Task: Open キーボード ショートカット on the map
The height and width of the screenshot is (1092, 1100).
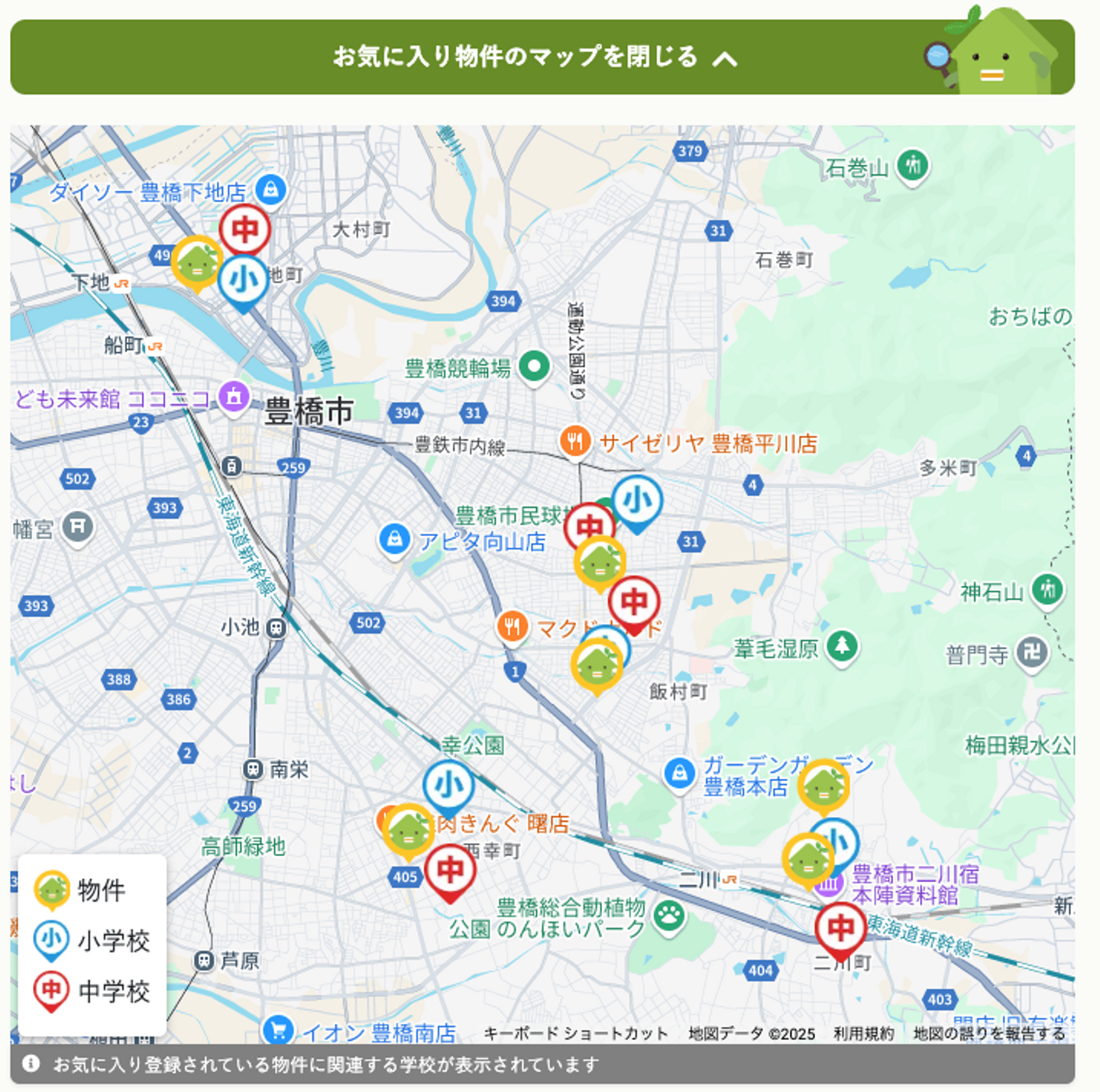Action: pos(576,1033)
